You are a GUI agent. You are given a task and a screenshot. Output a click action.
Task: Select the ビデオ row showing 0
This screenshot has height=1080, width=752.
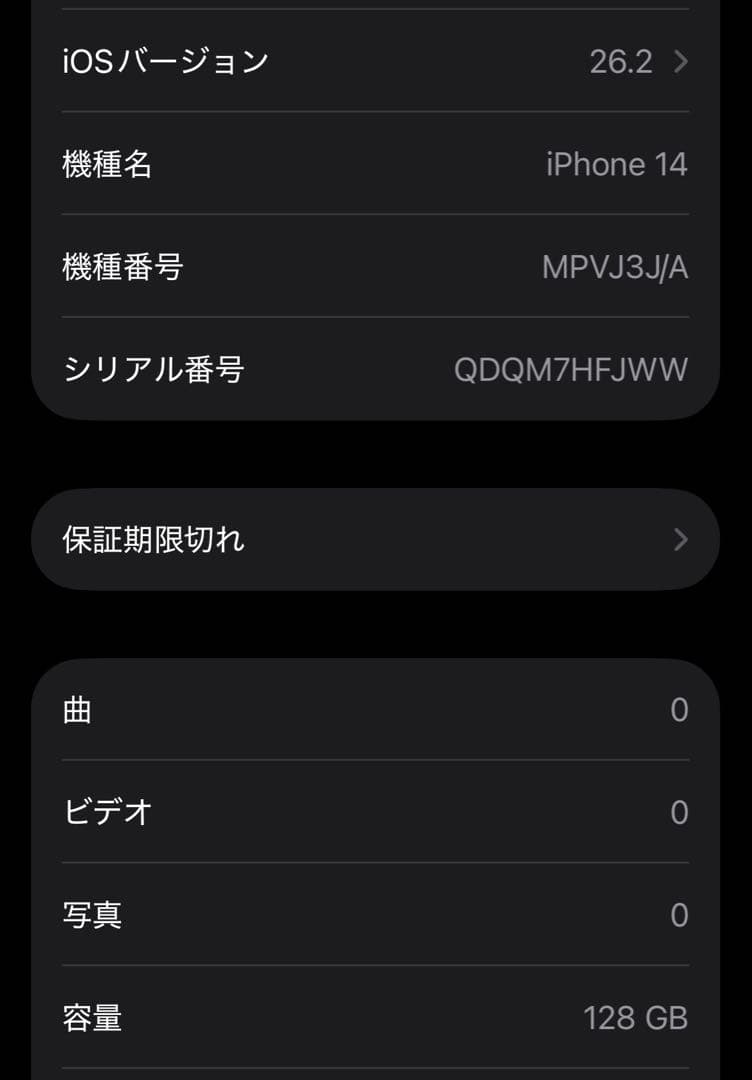coord(375,813)
